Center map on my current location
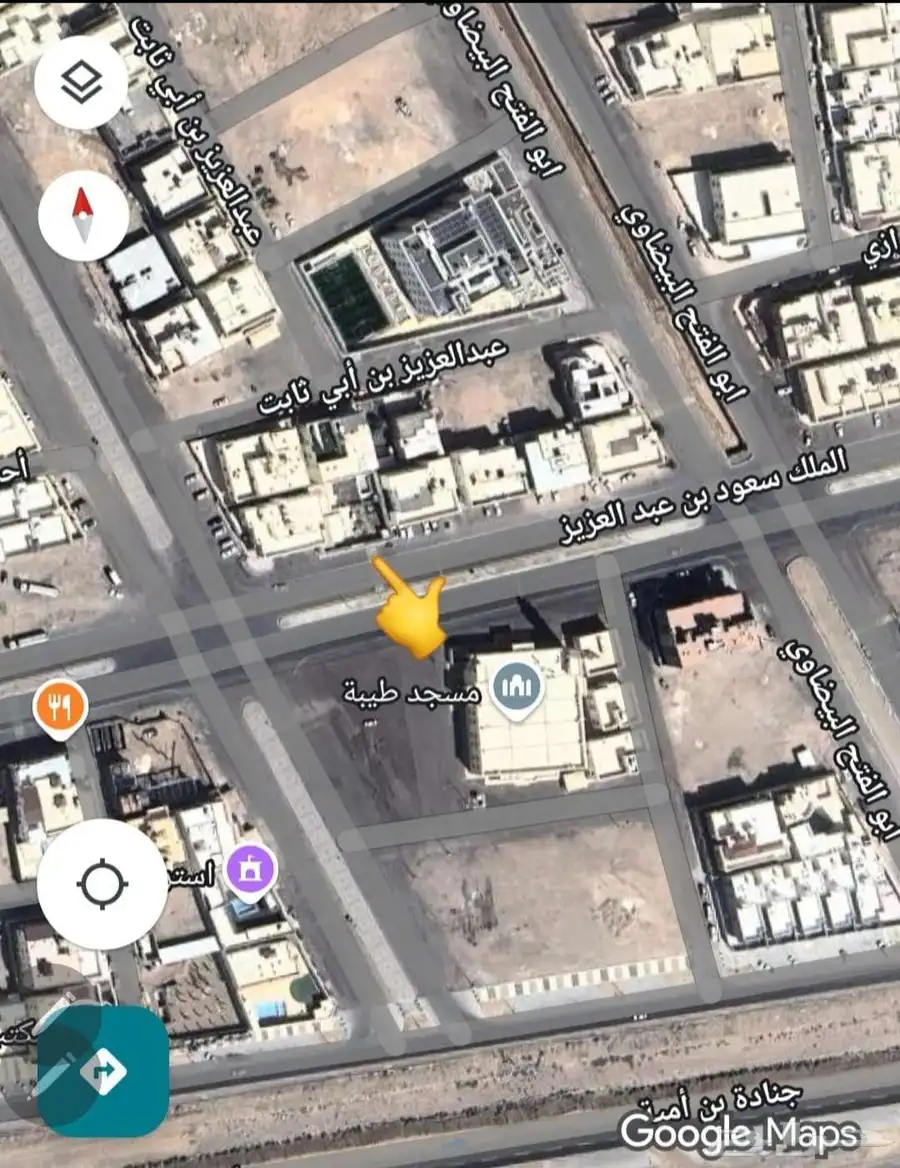The height and width of the screenshot is (1168, 900). coord(102,884)
